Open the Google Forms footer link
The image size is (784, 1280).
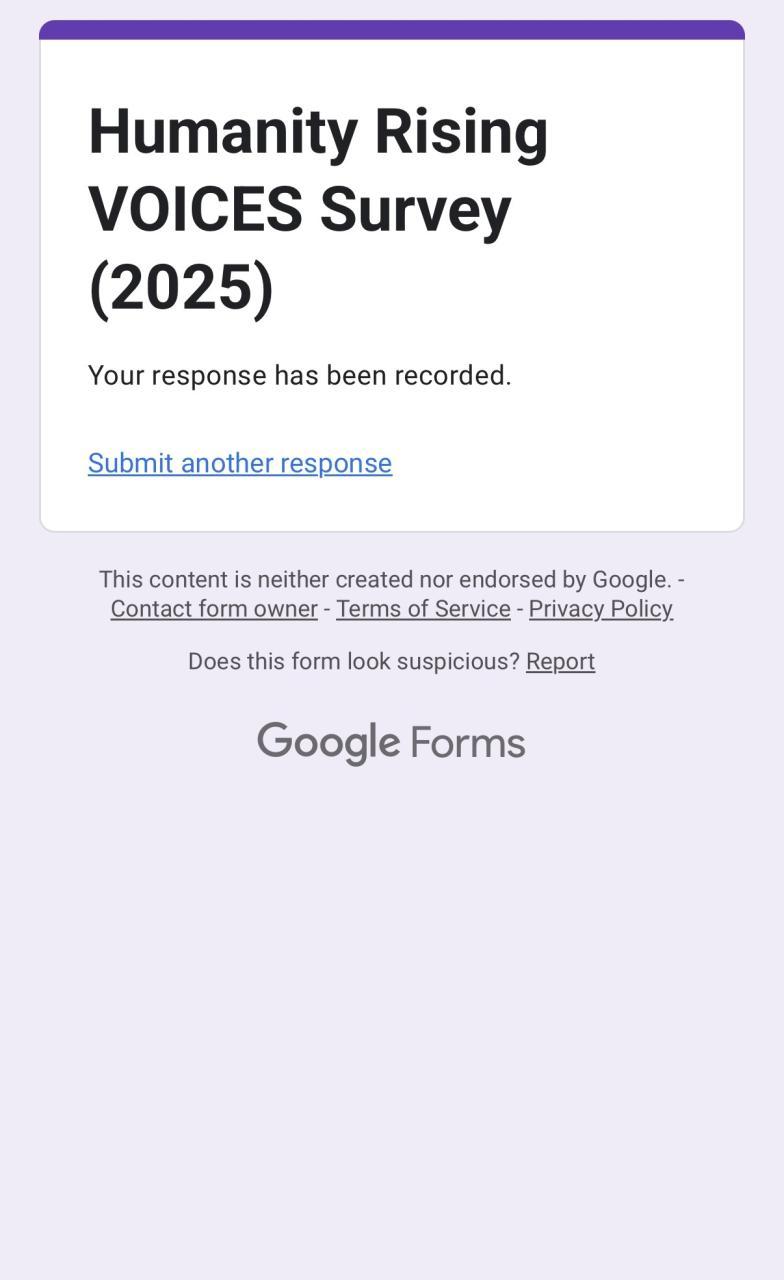[391, 743]
